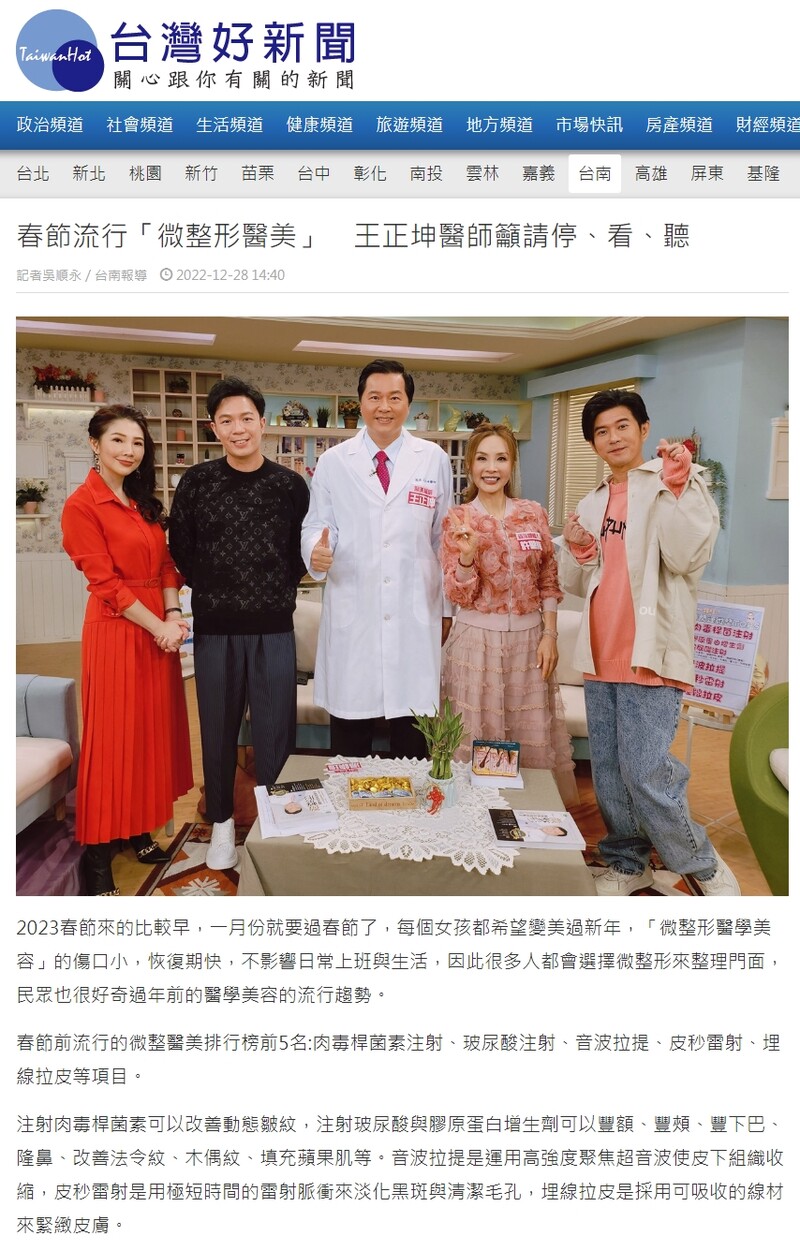This screenshot has width=800, height=1251.
Task: Open 生活頻道 channel
Action: [x=230, y=125]
